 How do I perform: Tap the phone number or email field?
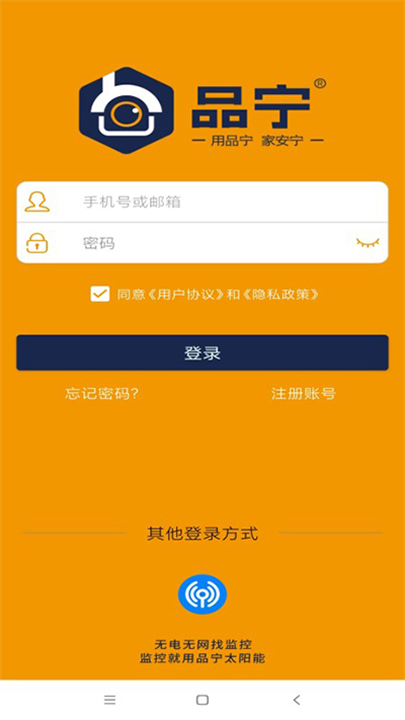pyautogui.click(x=202, y=202)
